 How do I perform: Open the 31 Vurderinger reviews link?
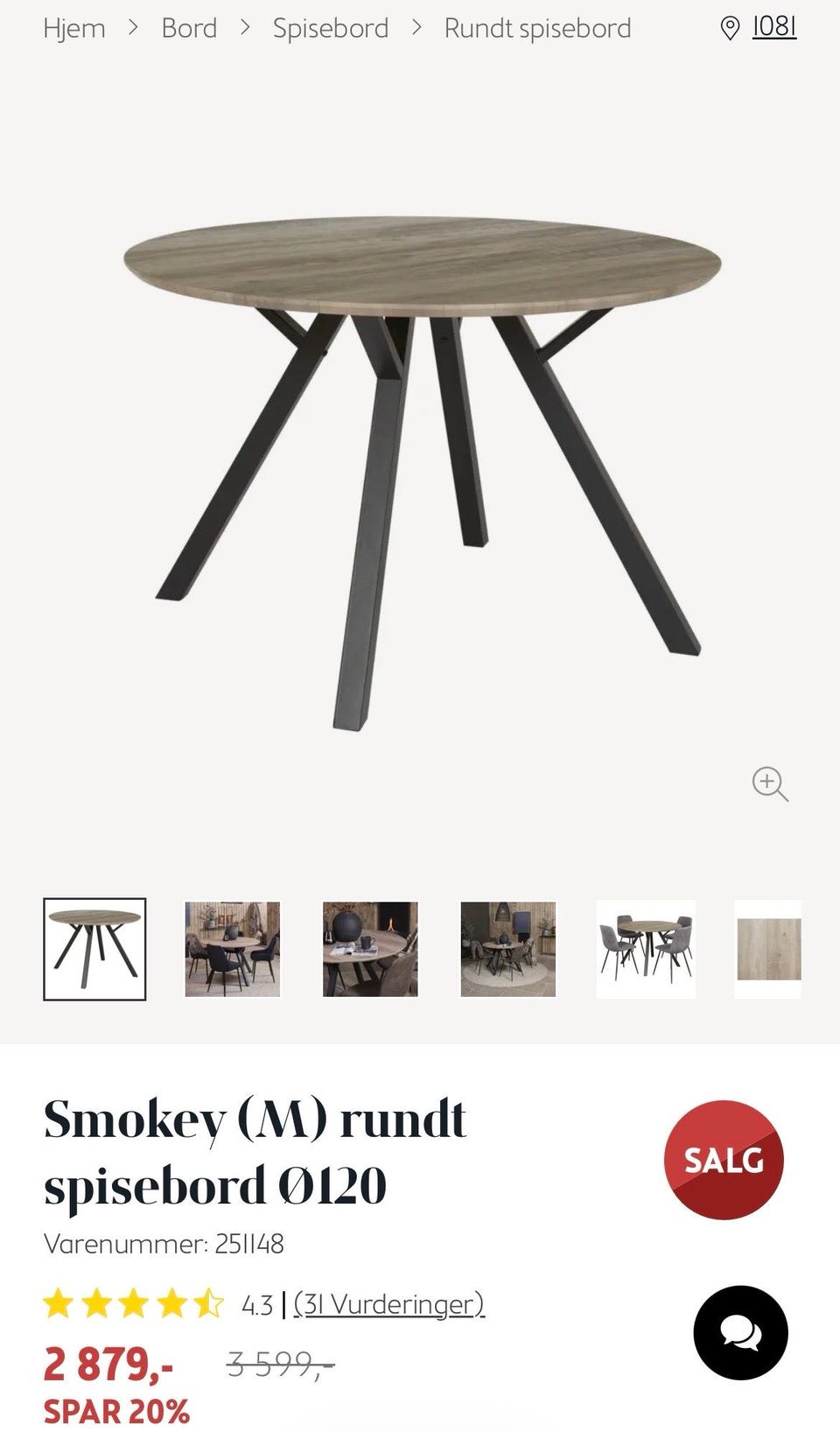tap(388, 1304)
